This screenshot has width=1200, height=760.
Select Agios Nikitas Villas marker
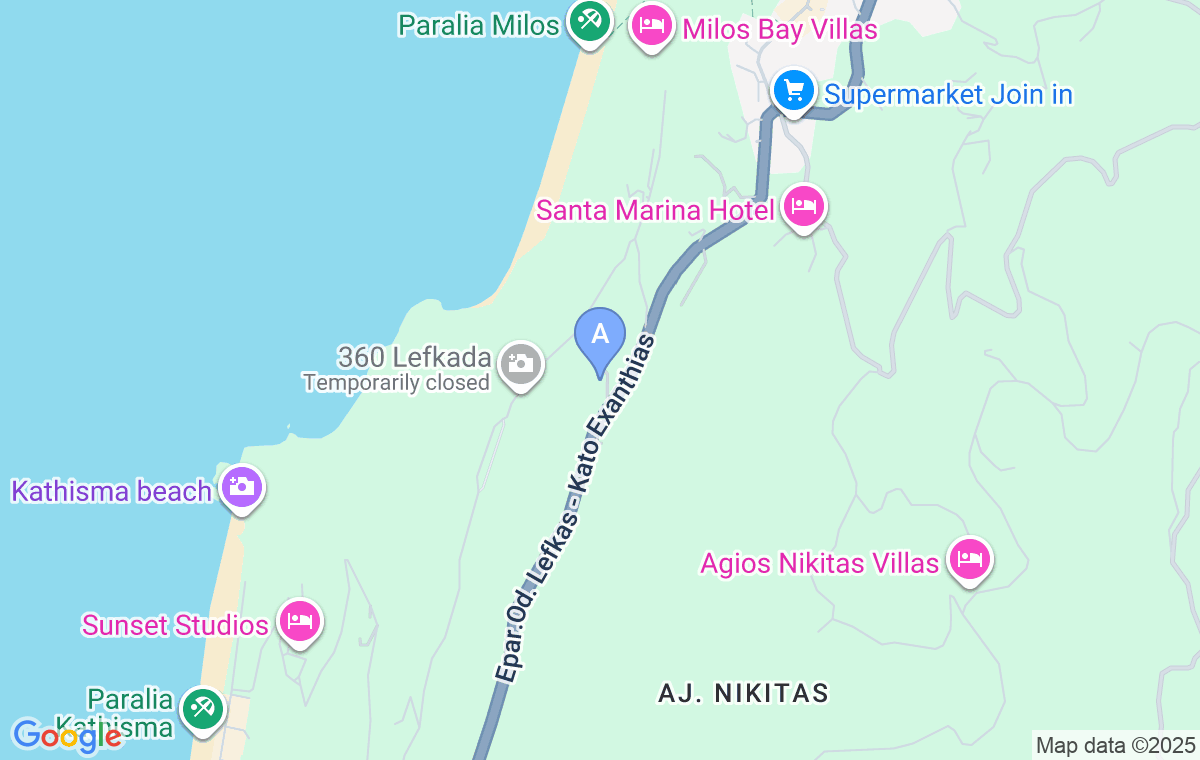point(968,560)
